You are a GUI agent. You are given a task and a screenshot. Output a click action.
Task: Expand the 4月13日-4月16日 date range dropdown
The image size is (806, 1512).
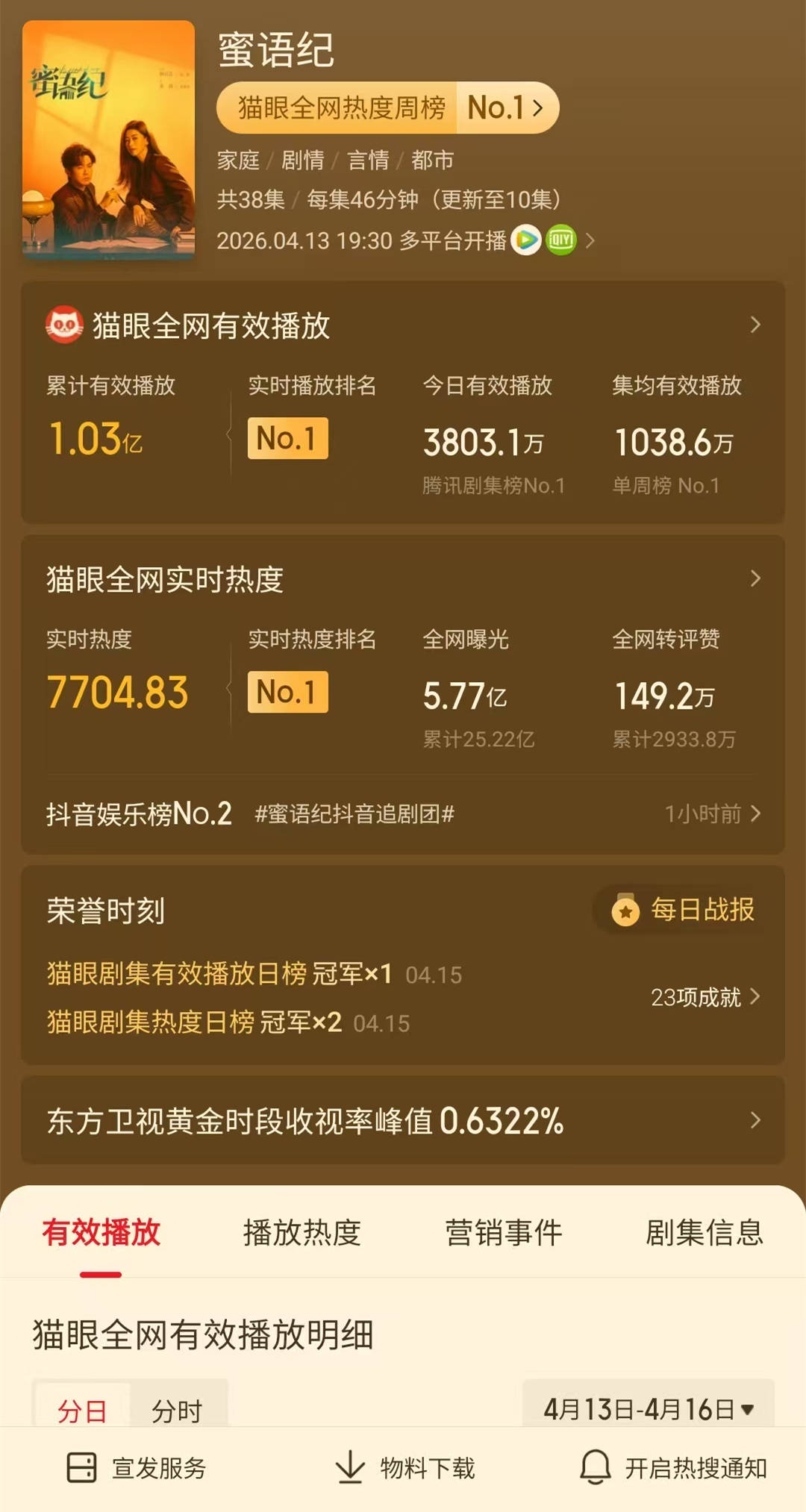(648, 1408)
